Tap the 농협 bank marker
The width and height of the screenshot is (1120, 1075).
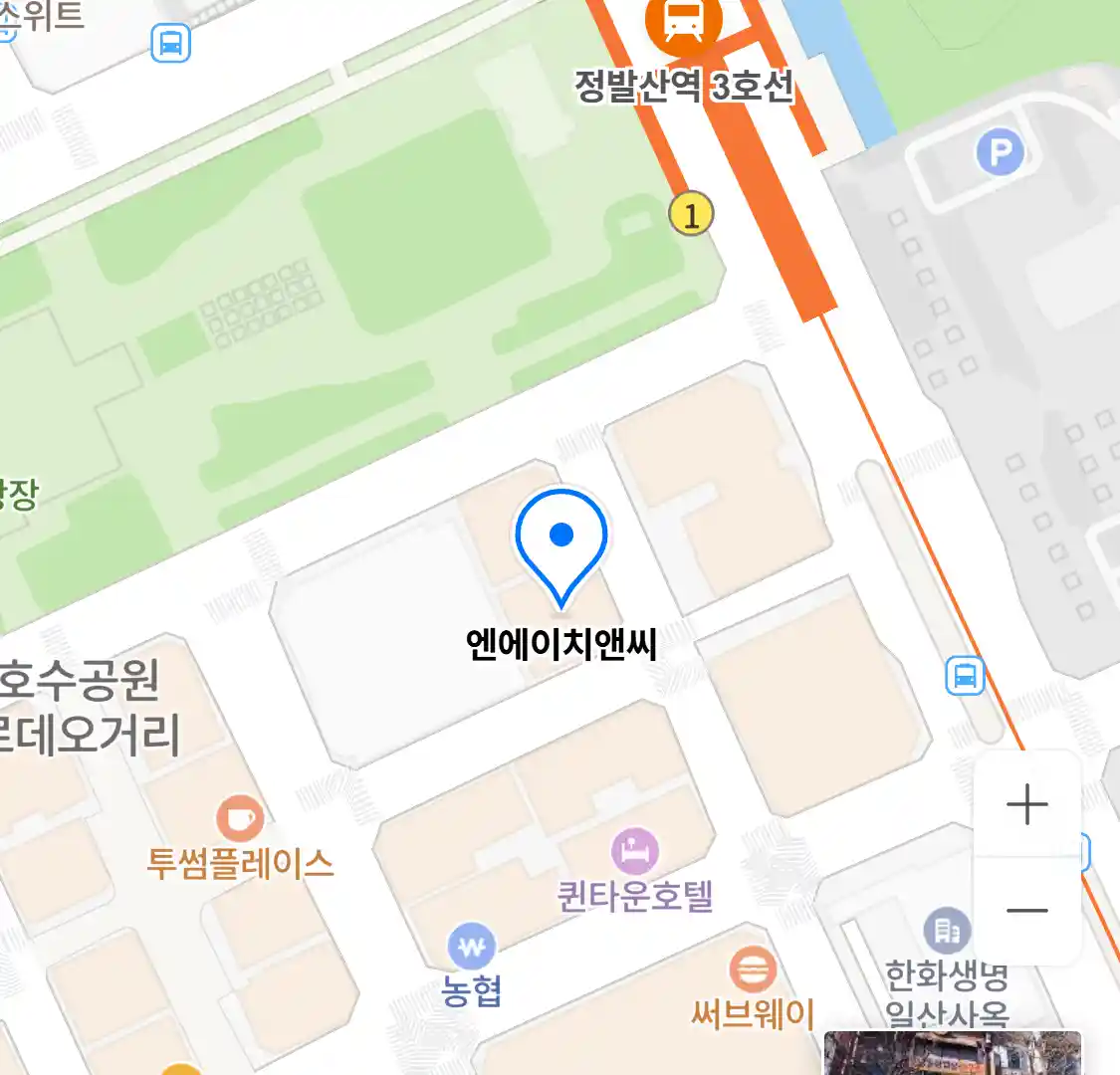coord(471,947)
